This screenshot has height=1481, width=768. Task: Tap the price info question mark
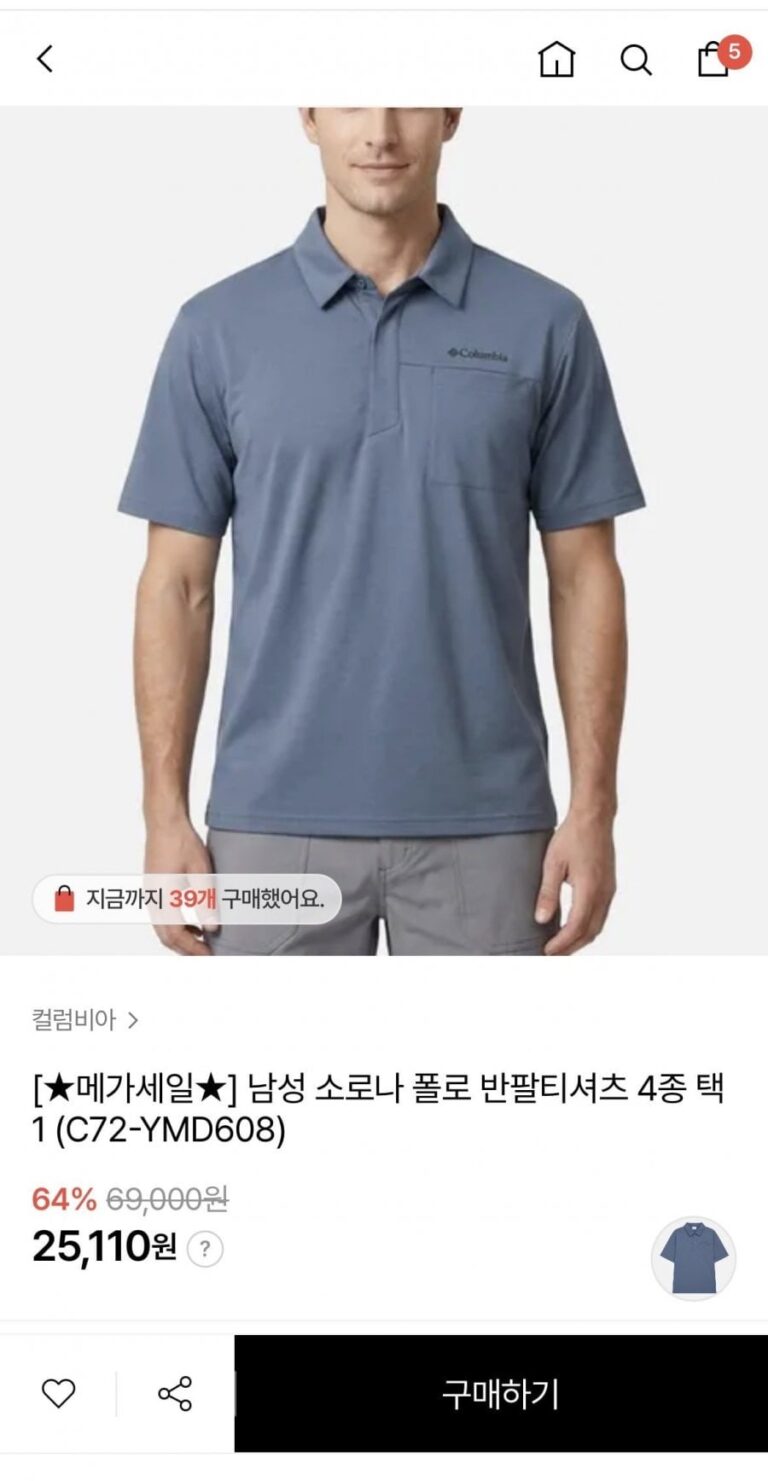pyautogui.click(x=205, y=1248)
